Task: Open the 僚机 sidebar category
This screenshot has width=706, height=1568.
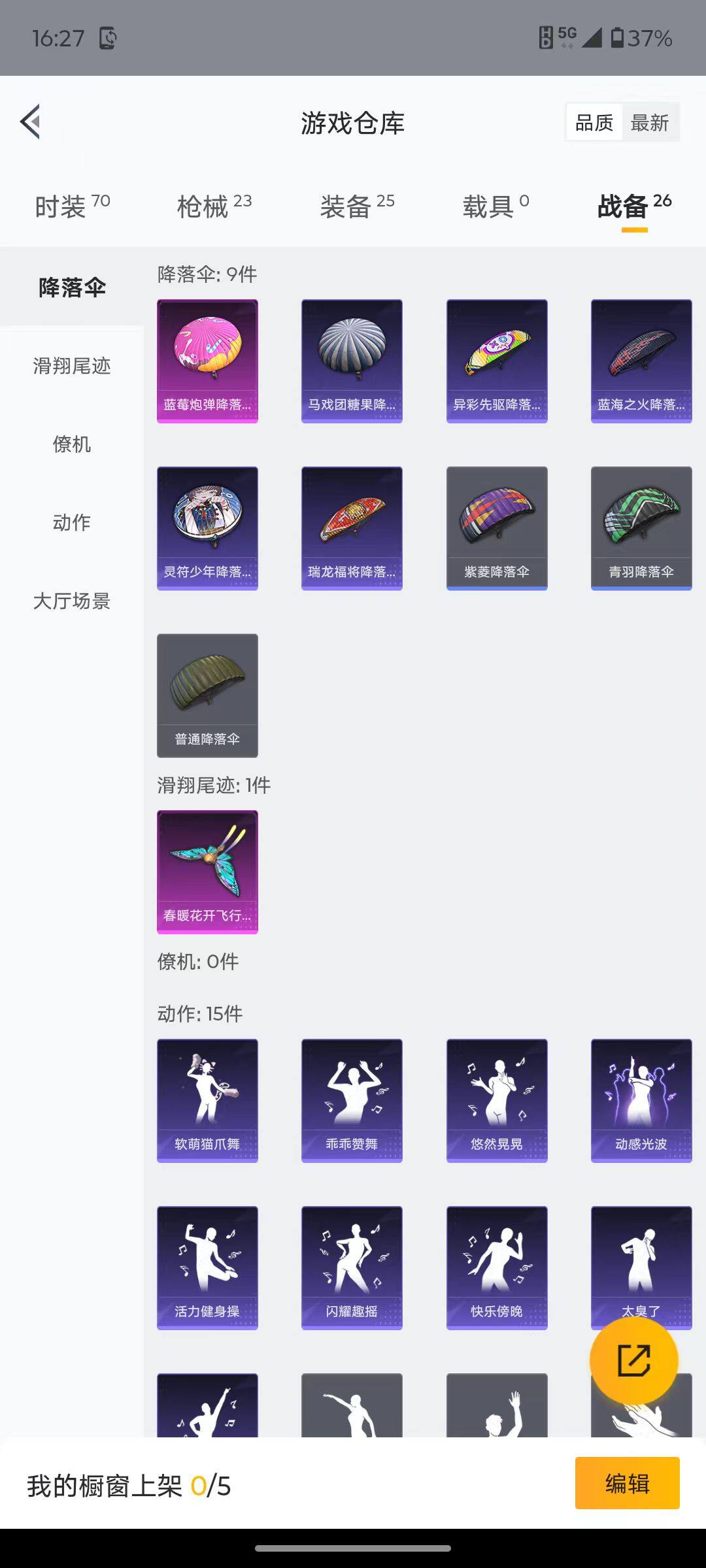Action: click(x=71, y=445)
